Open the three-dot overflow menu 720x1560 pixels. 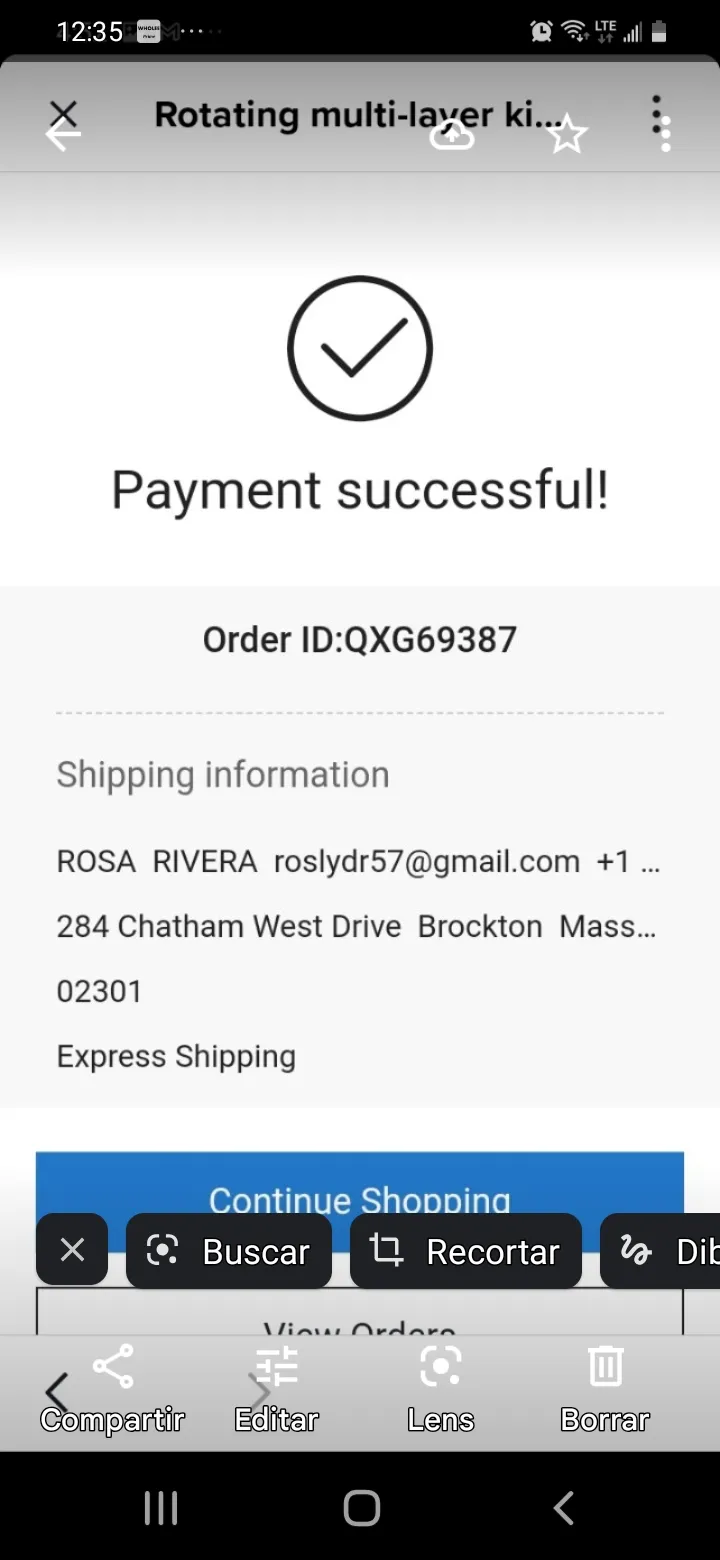click(666, 134)
